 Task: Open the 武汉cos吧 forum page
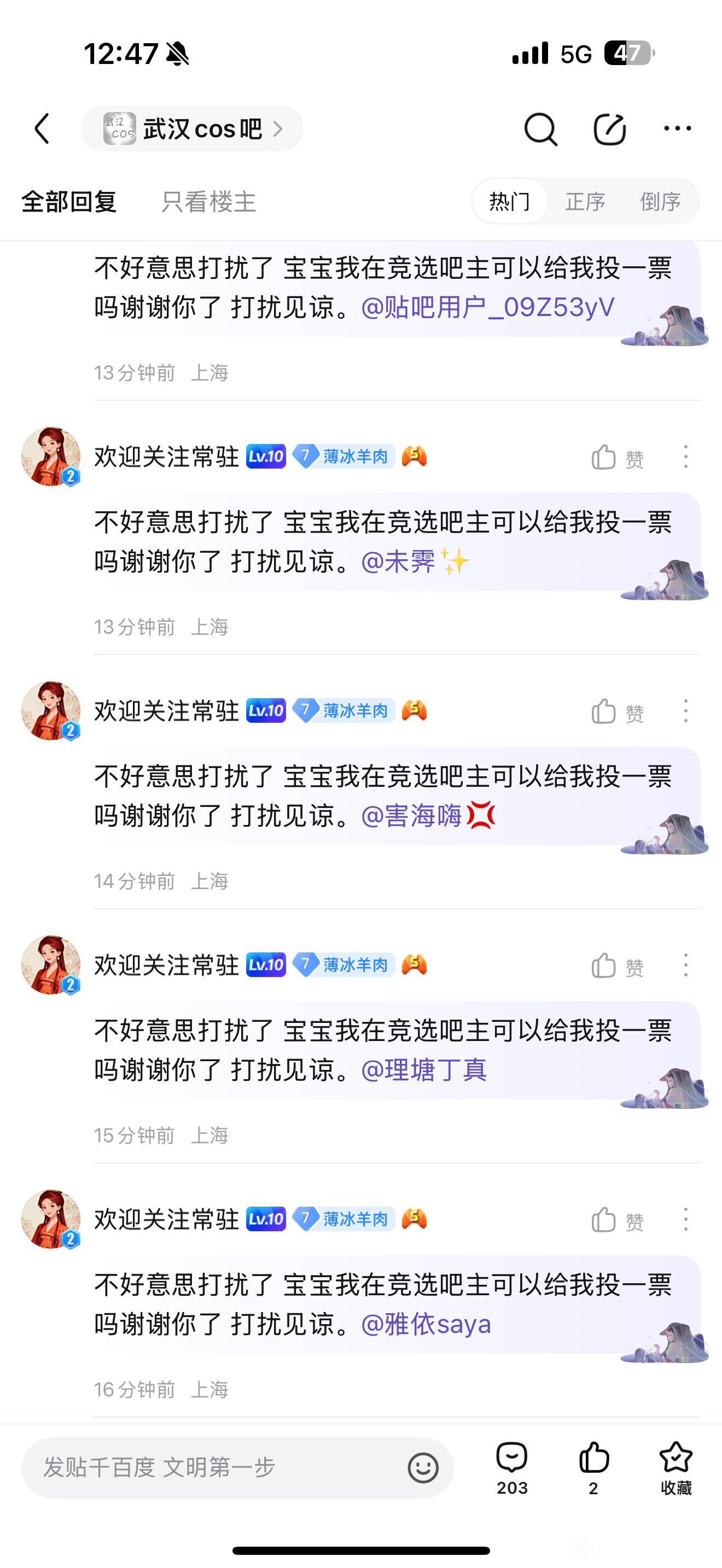tap(192, 128)
